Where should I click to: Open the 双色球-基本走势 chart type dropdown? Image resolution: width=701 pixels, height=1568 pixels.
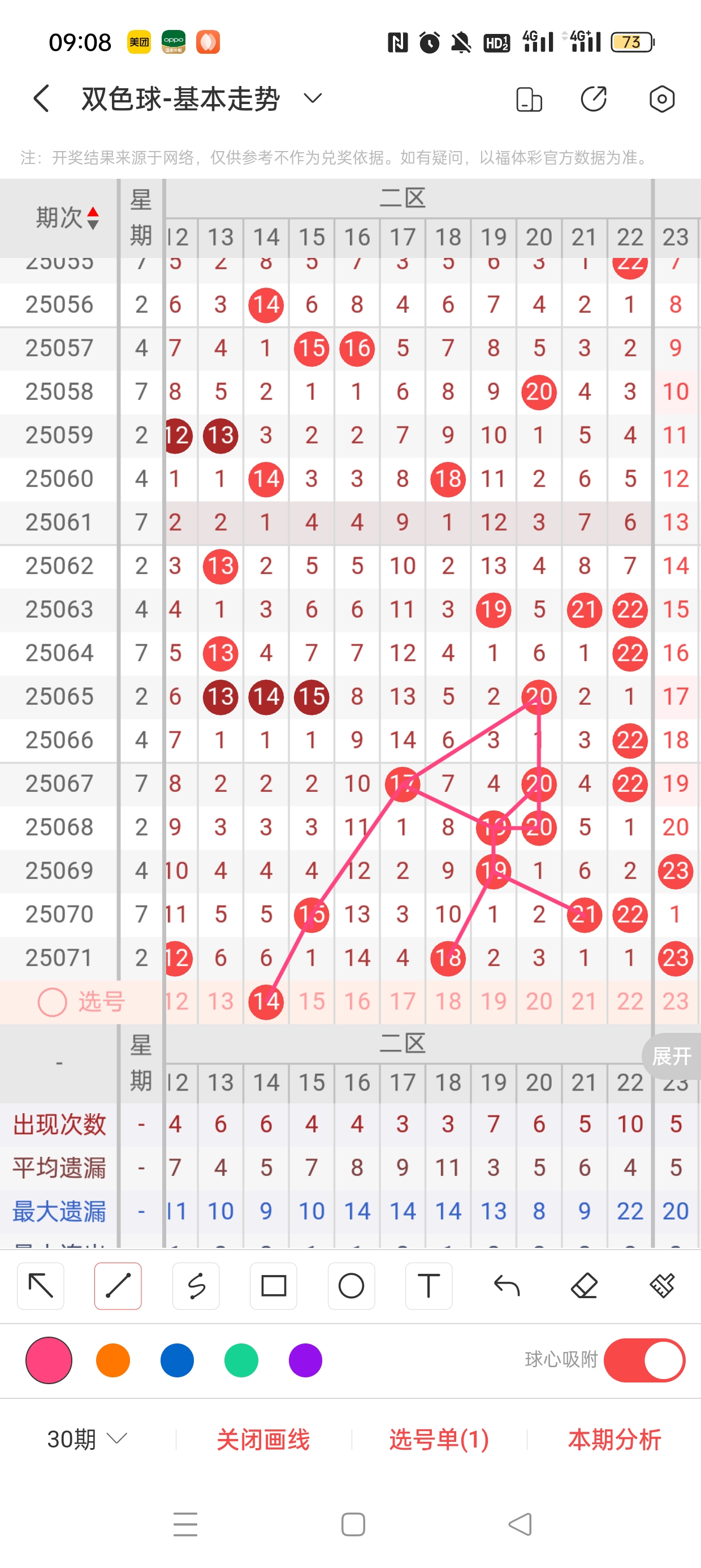(313, 98)
